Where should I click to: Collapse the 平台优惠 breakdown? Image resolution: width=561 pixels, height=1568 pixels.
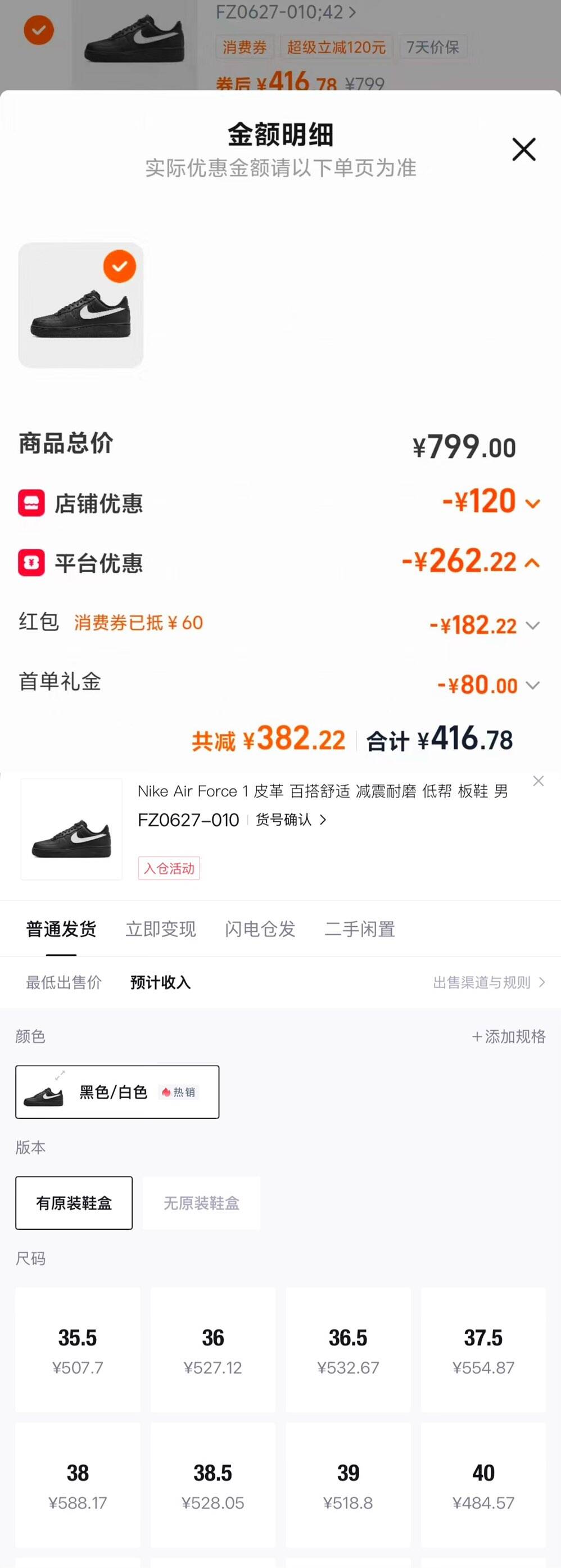(532, 563)
